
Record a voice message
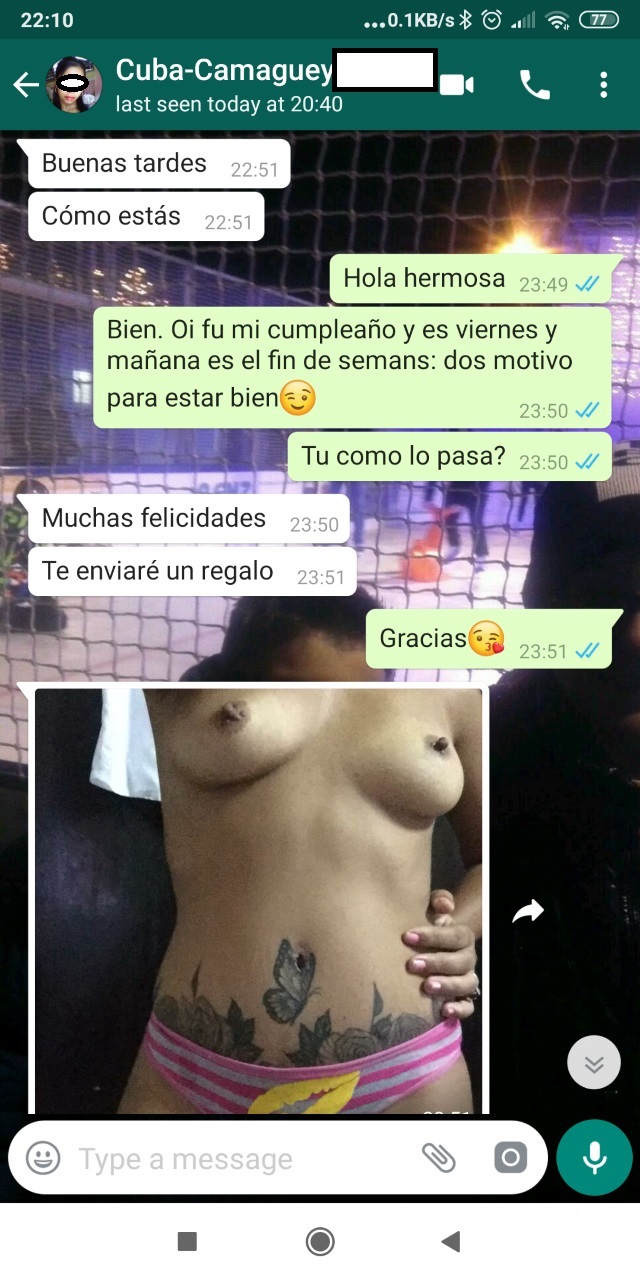(595, 1157)
